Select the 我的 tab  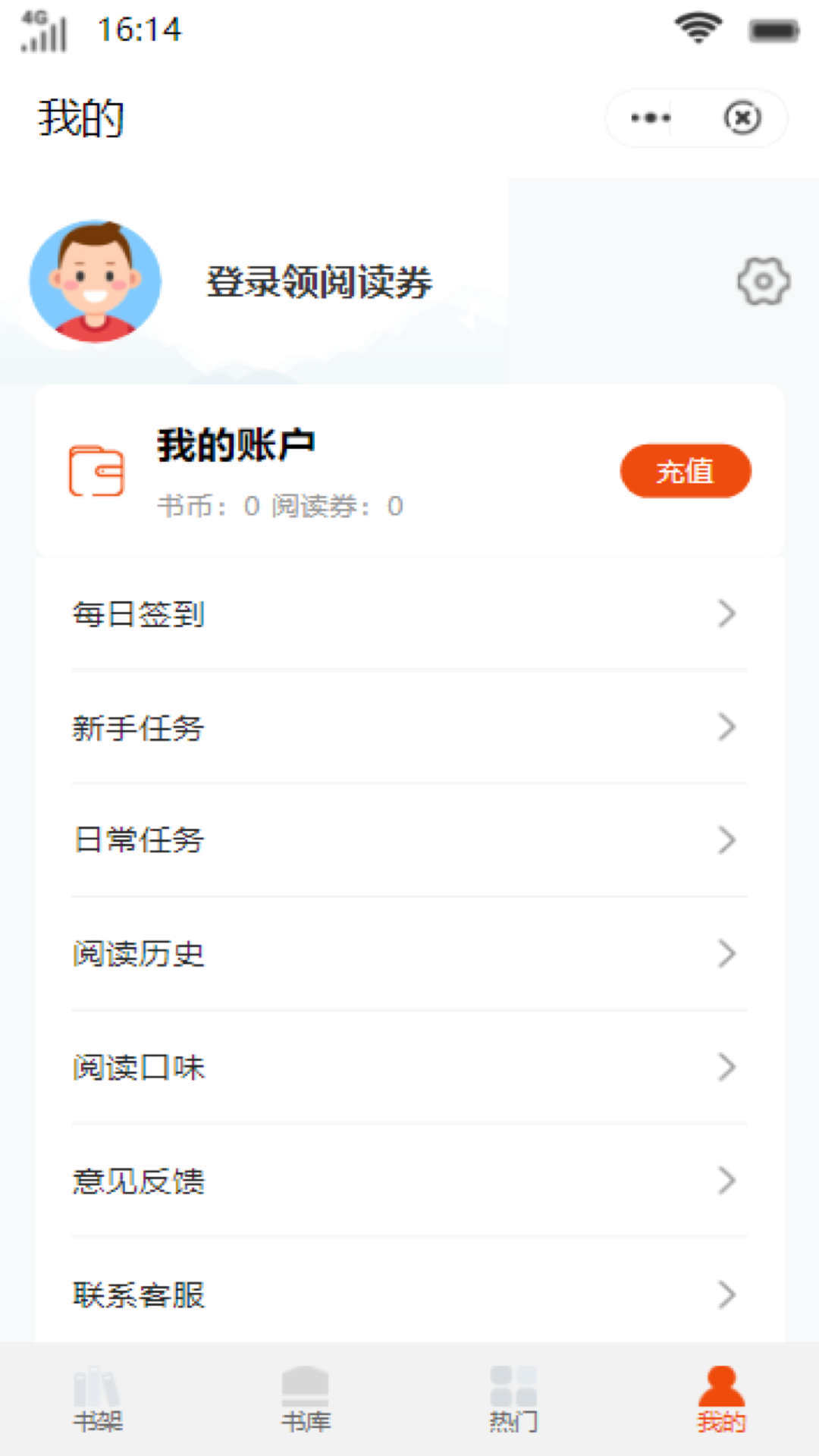pyautogui.click(x=721, y=1399)
